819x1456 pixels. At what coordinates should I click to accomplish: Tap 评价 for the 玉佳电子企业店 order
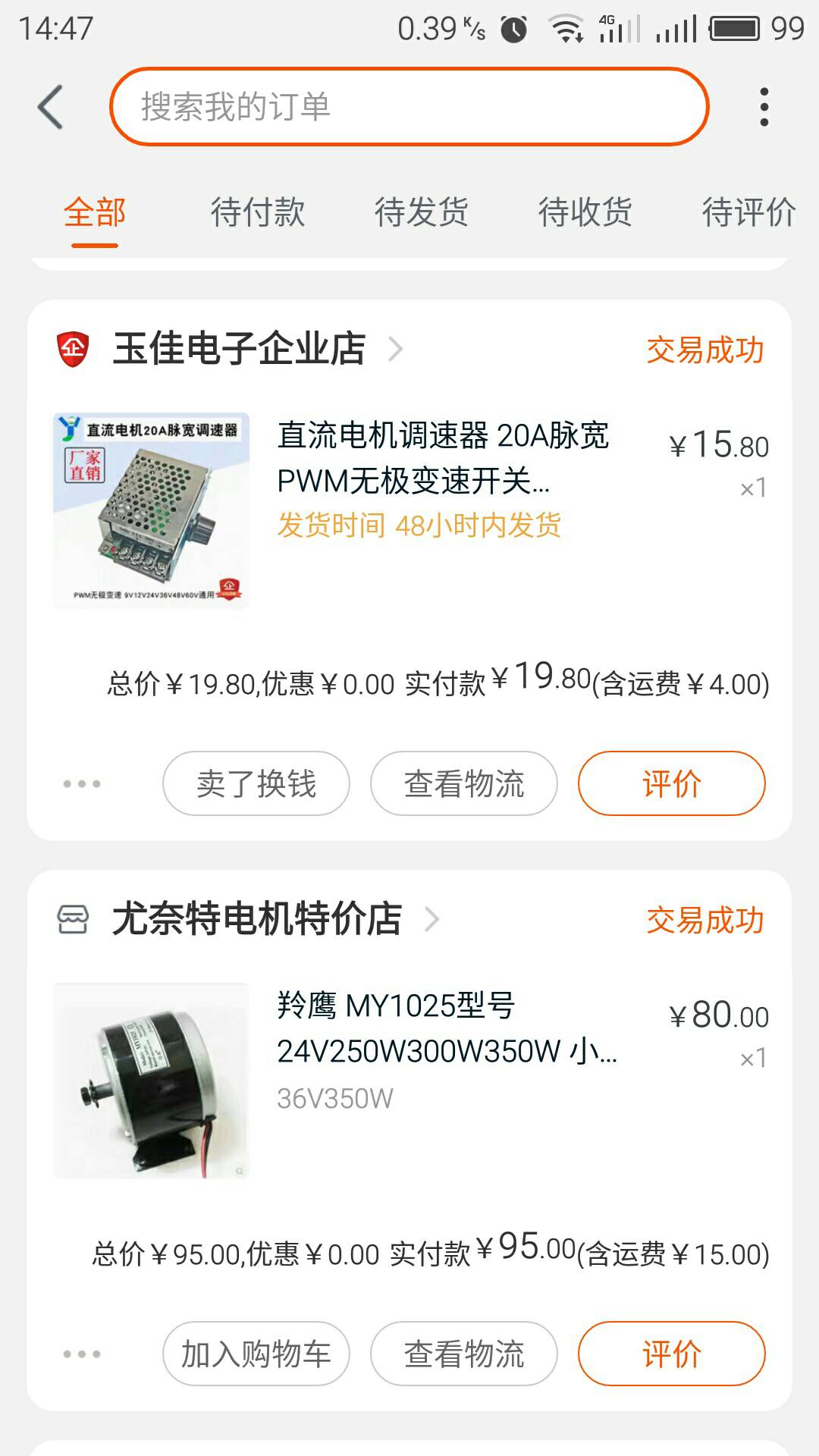point(672,783)
